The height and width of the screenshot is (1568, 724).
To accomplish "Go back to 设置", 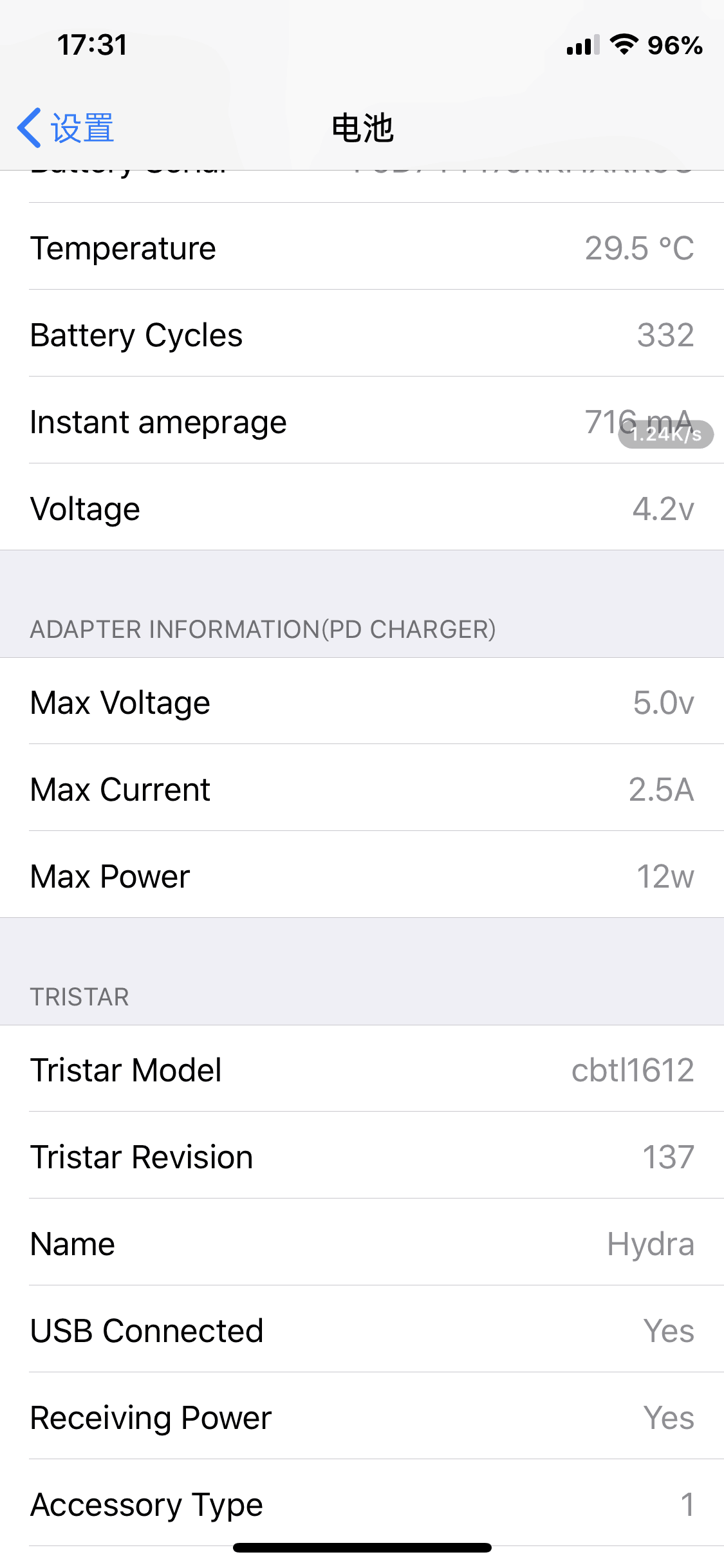I will tap(66, 127).
